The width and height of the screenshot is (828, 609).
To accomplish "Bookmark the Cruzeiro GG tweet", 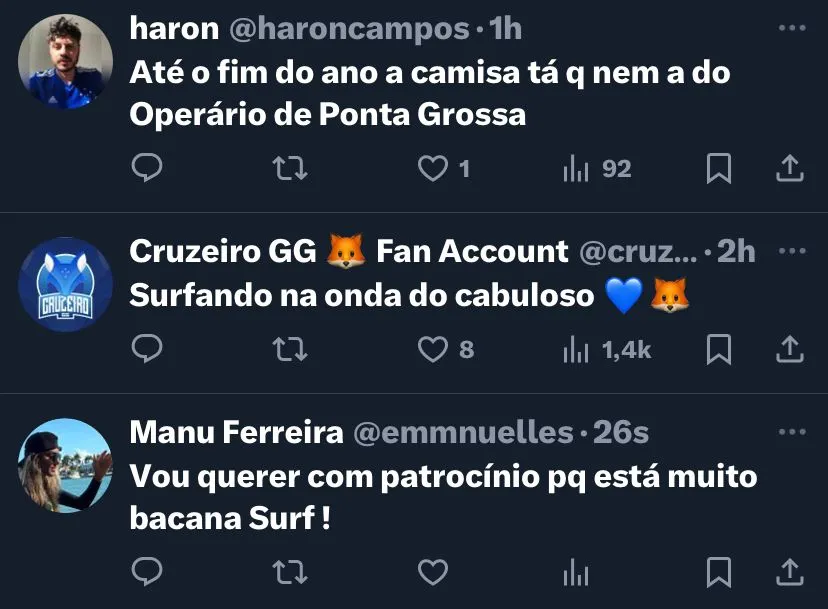I will 718,348.
